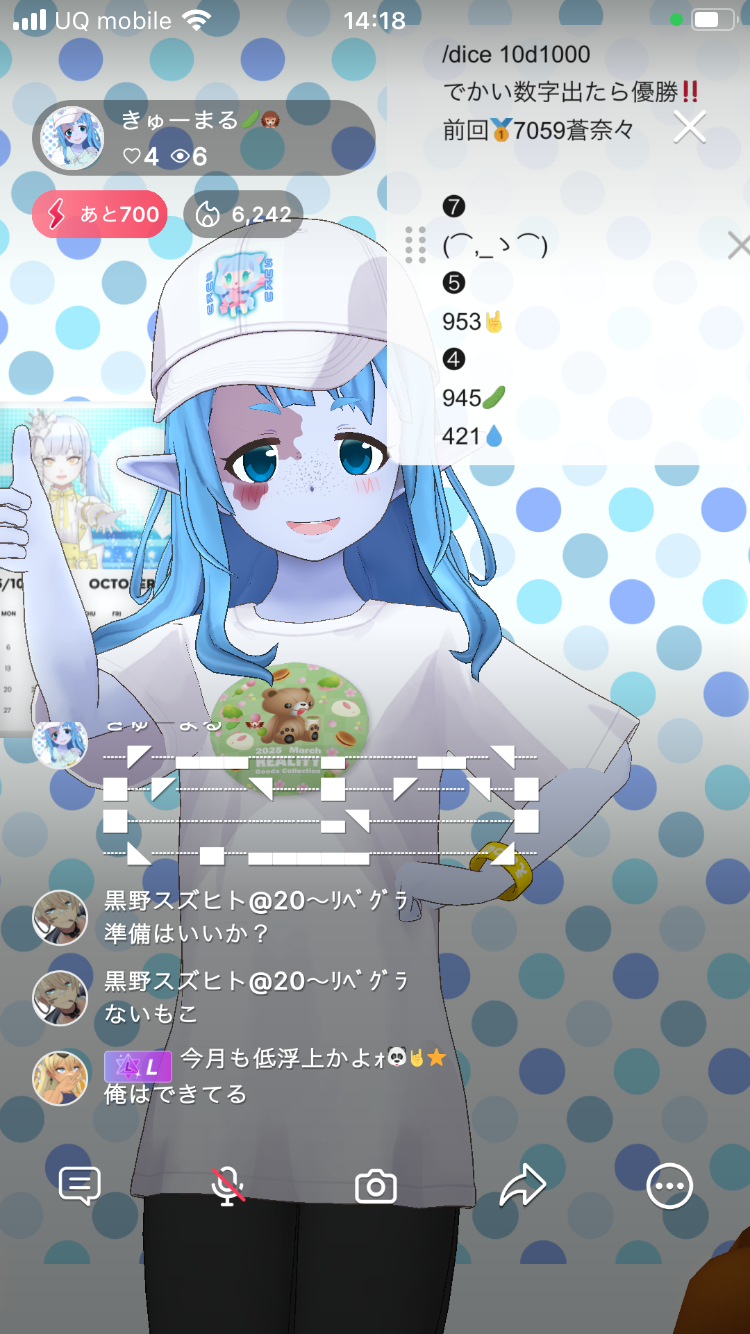Close the dice results note panel

coord(690,127)
